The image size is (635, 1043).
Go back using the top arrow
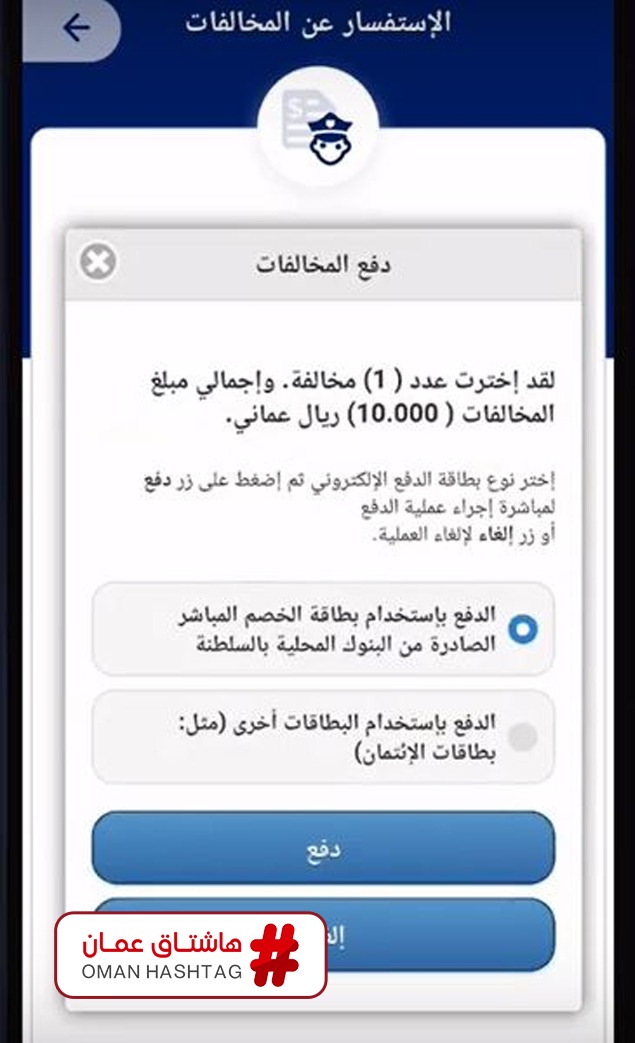[x=76, y=28]
